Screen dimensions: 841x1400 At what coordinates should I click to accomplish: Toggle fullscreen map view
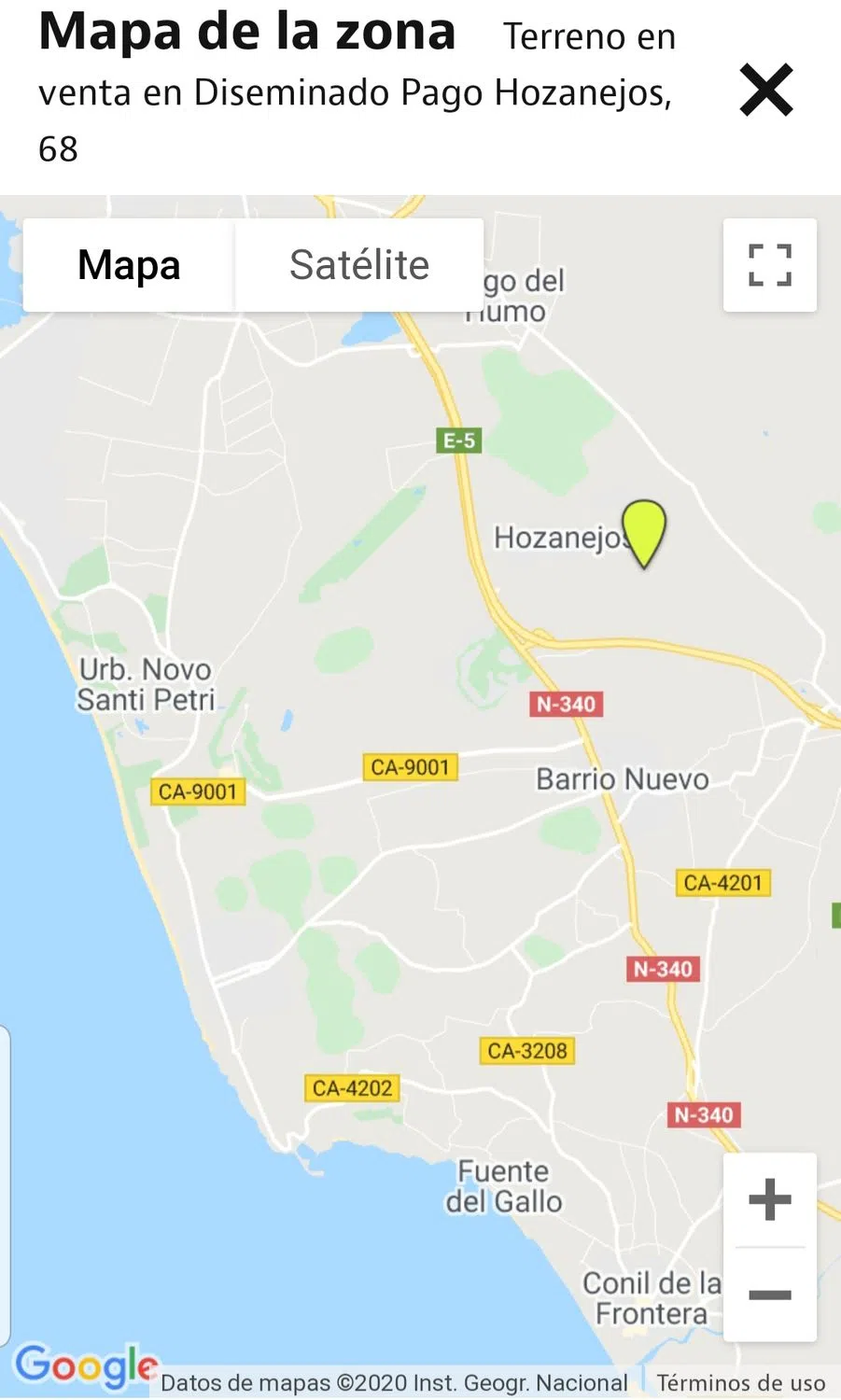click(x=770, y=265)
